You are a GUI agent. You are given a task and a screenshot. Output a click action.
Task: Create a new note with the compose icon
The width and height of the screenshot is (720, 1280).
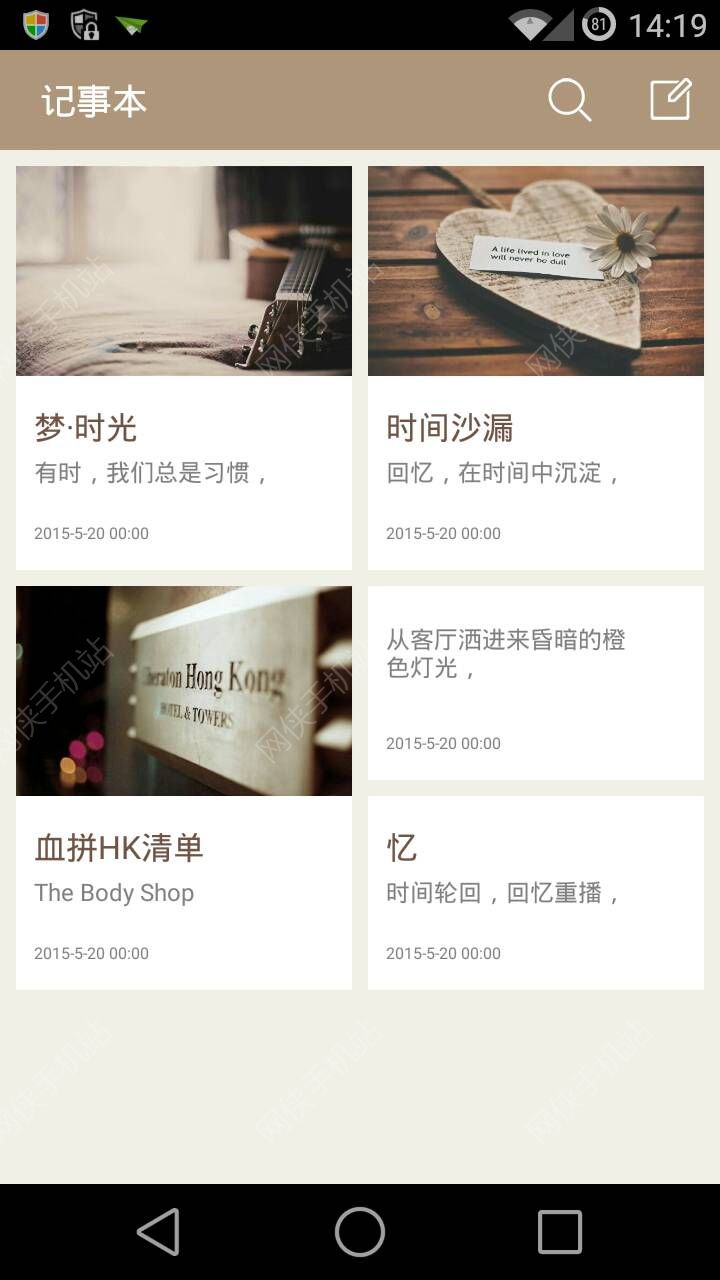point(670,101)
